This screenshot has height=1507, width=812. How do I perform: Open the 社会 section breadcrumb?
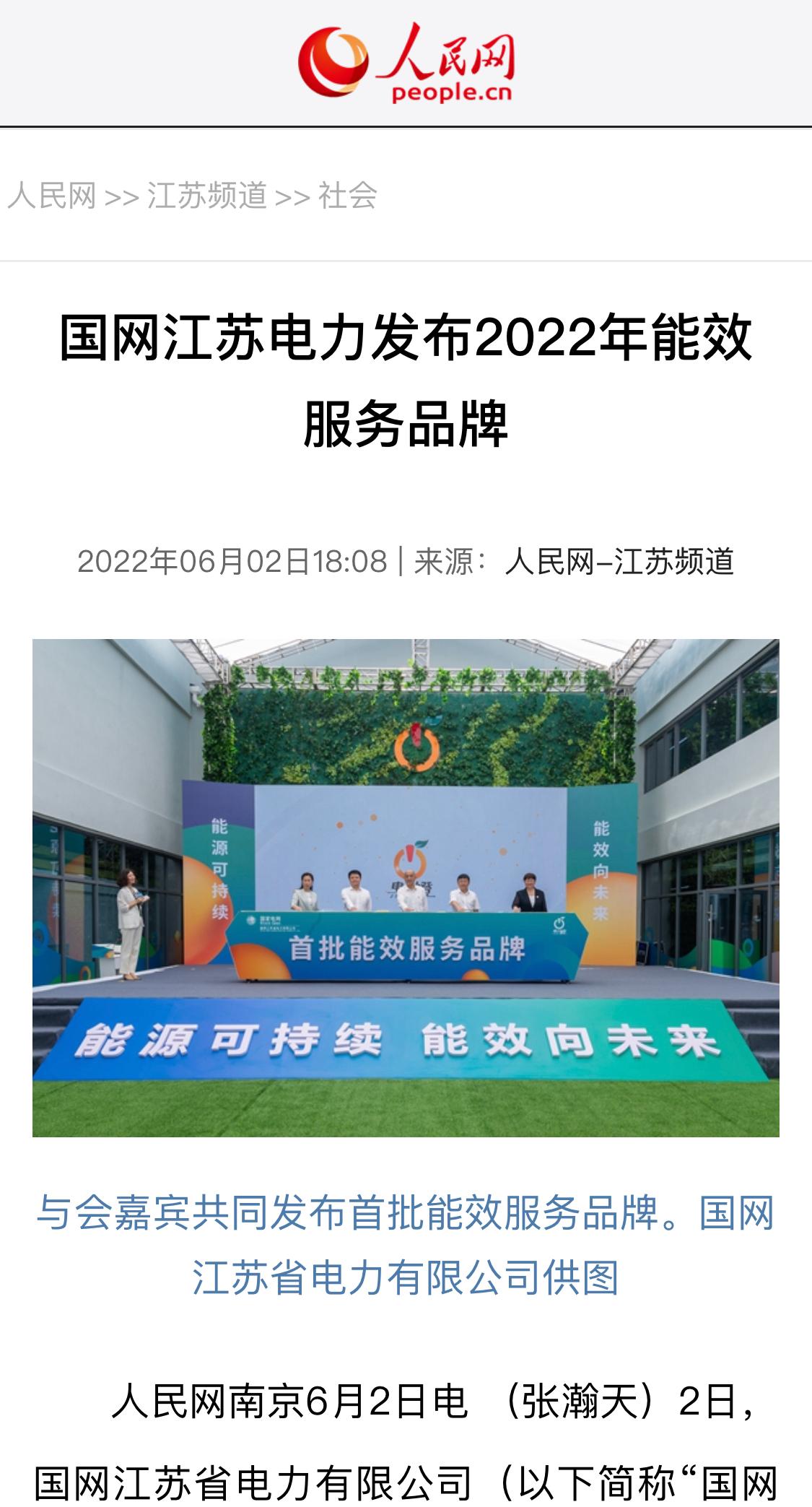[348, 196]
